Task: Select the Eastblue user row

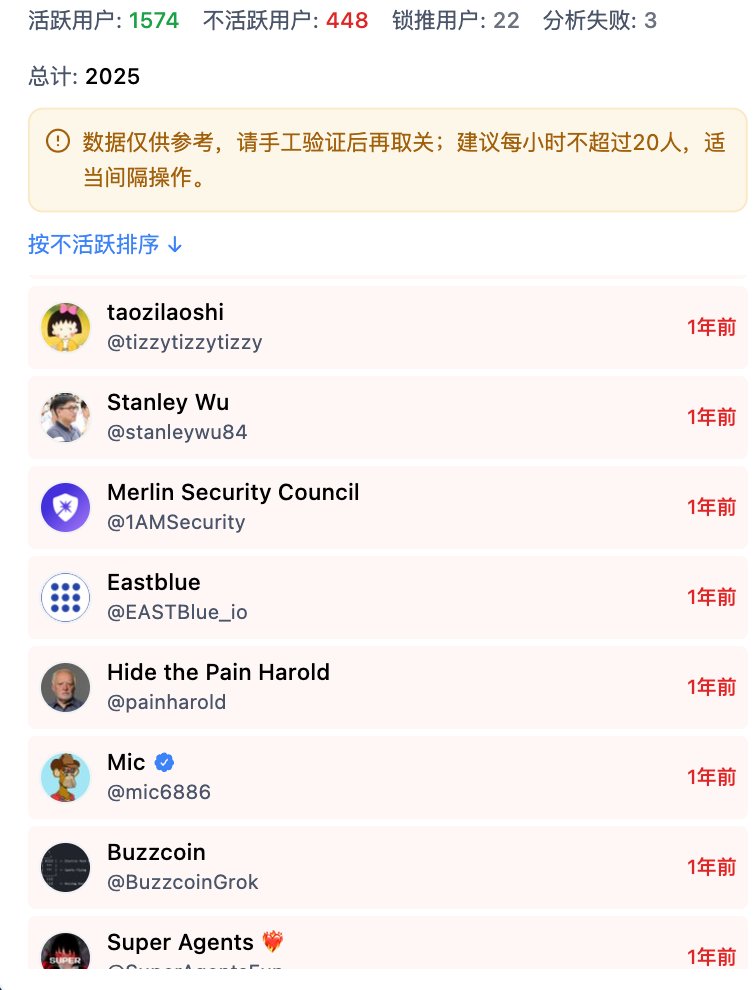Action: pyautogui.click(x=387, y=597)
